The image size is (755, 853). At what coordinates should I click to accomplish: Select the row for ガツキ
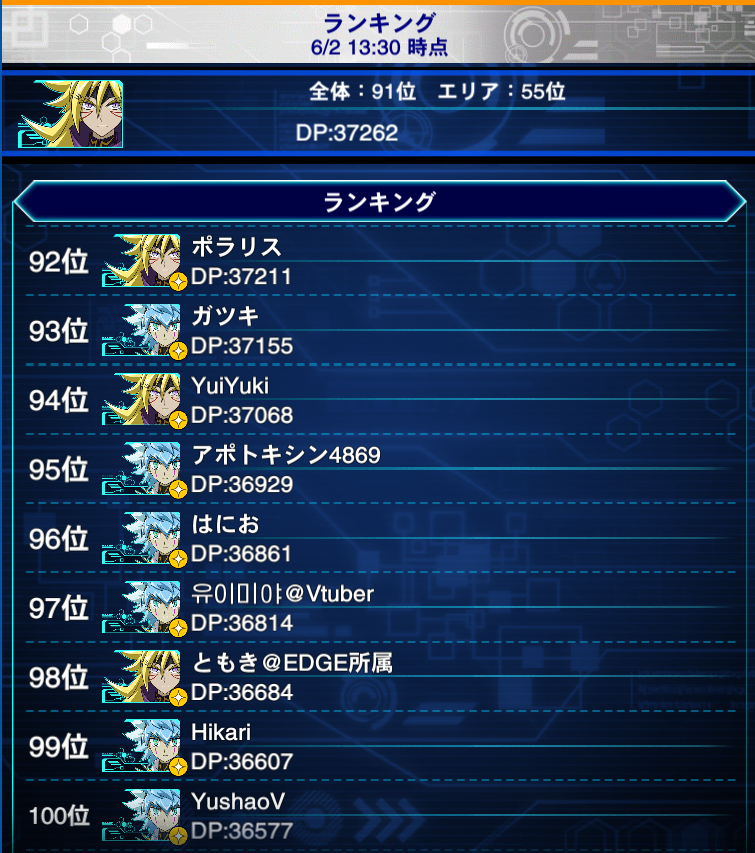tap(381, 330)
